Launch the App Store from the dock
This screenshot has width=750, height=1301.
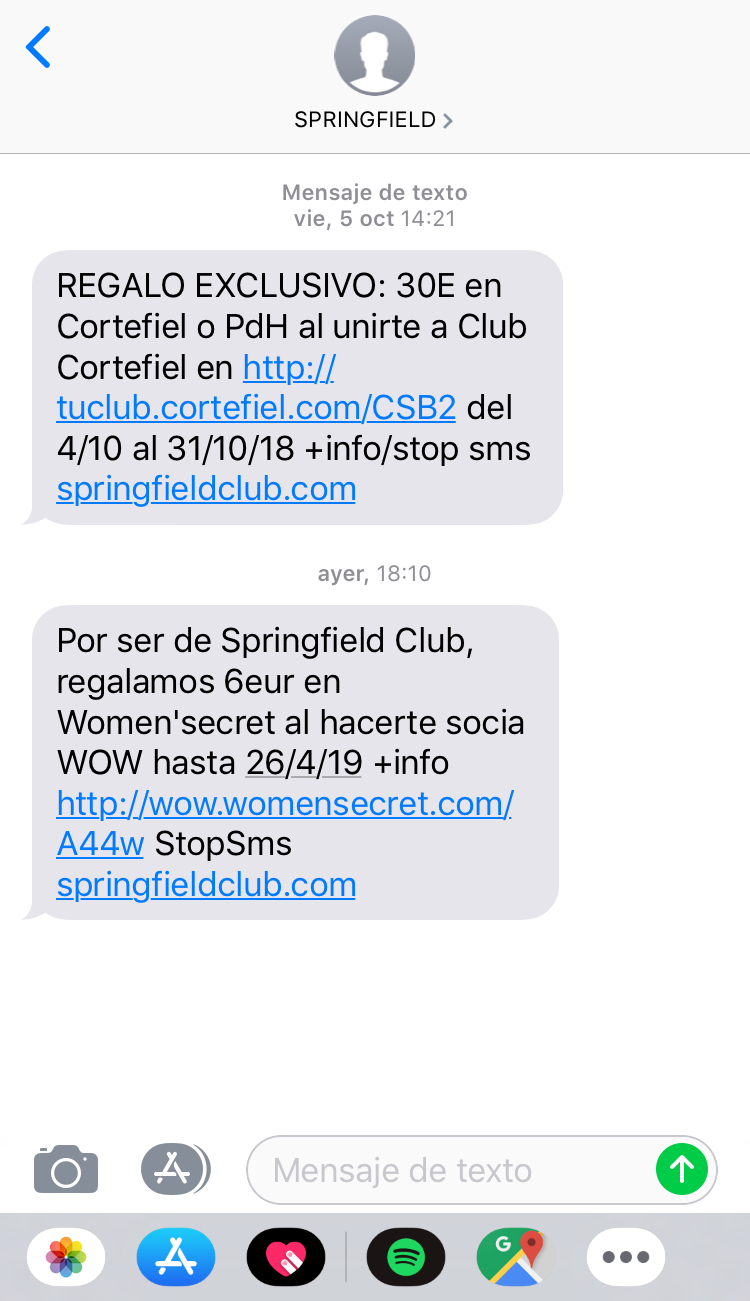point(175,1257)
